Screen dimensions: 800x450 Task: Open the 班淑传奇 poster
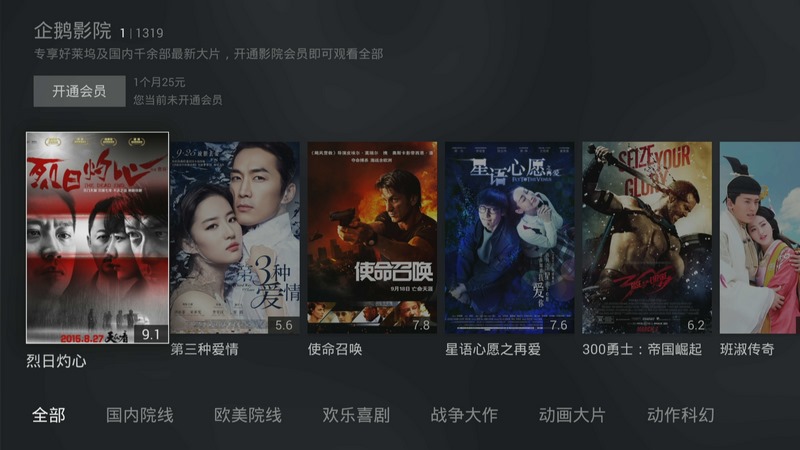tap(760, 237)
